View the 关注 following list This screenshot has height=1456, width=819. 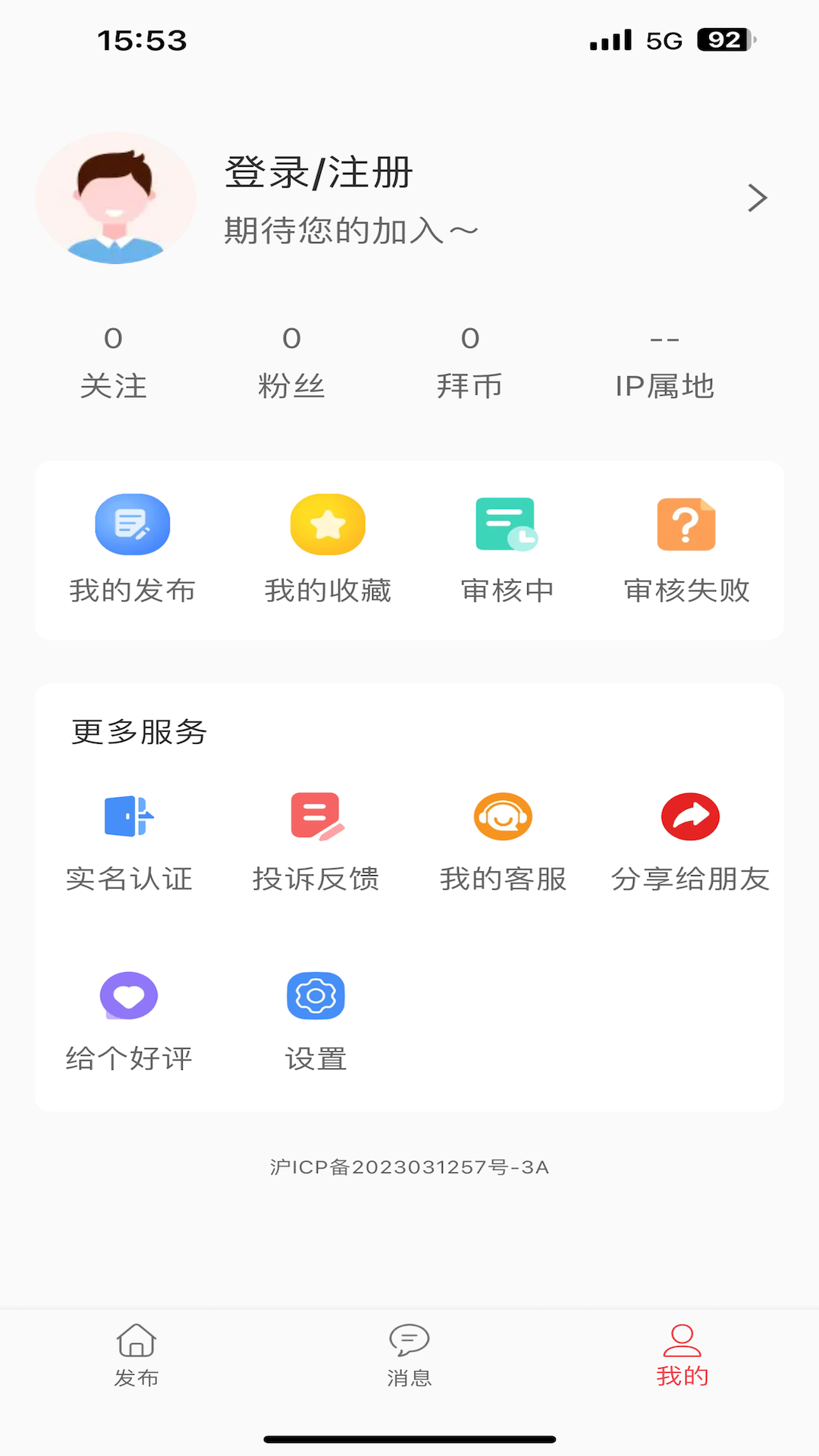point(113,362)
